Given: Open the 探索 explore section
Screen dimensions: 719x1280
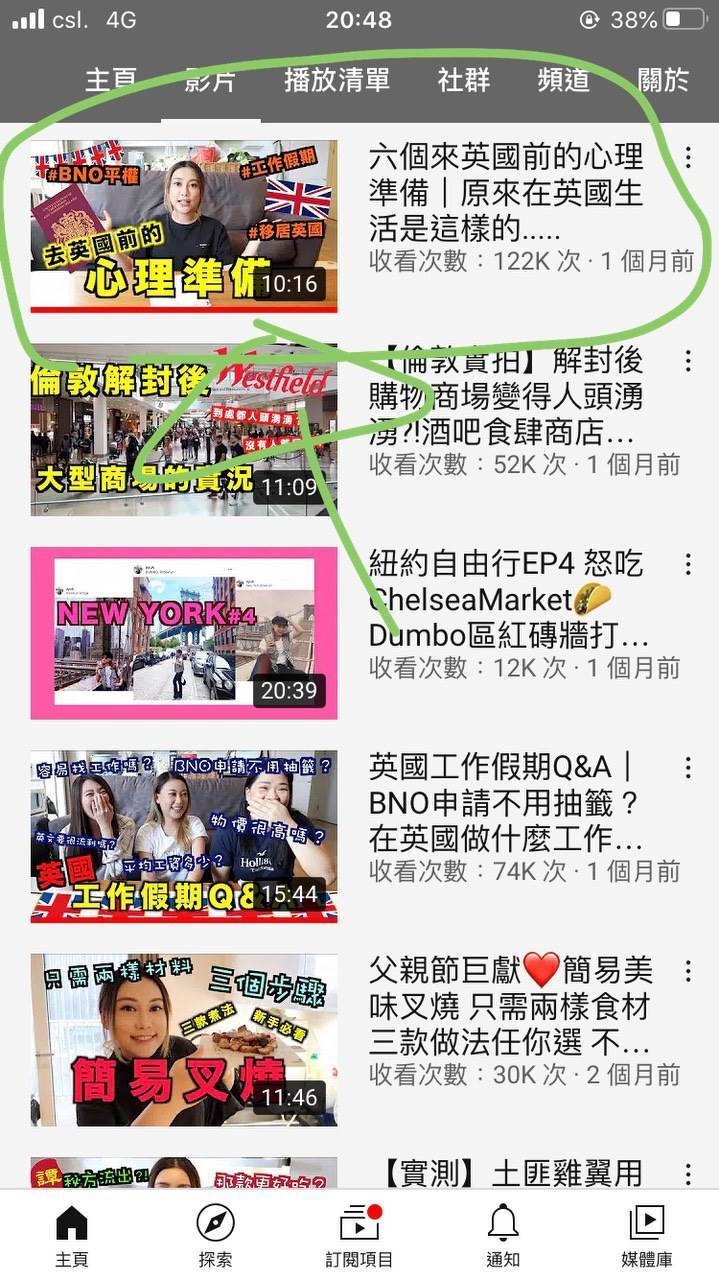Looking at the screenshot, I should [215, 1236].
